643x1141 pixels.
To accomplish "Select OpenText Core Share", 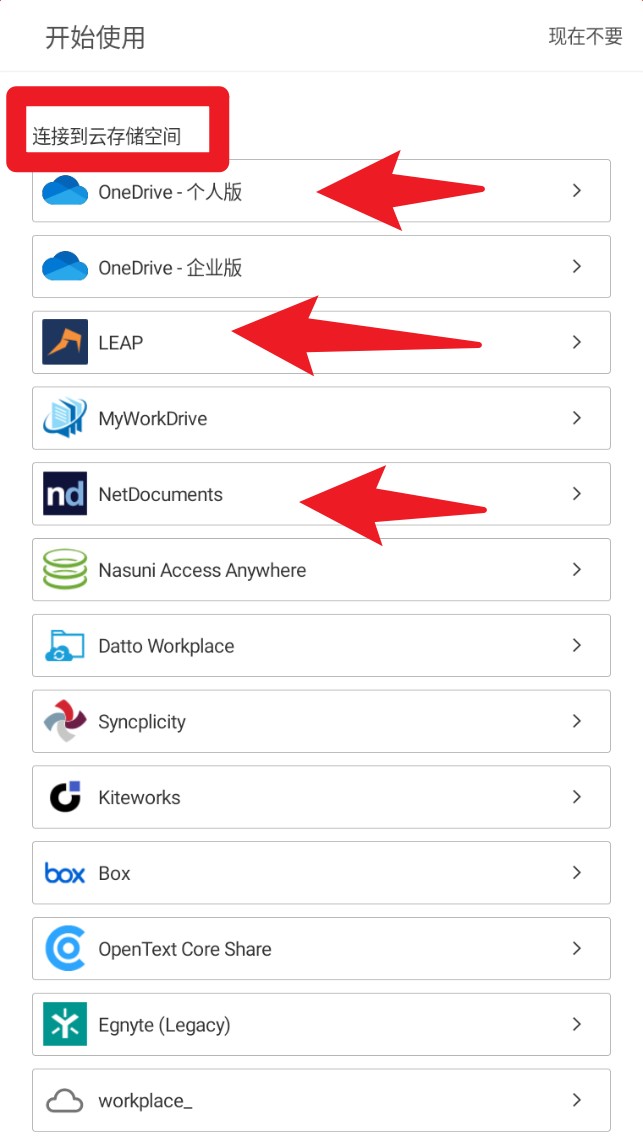I will (321, 949).
